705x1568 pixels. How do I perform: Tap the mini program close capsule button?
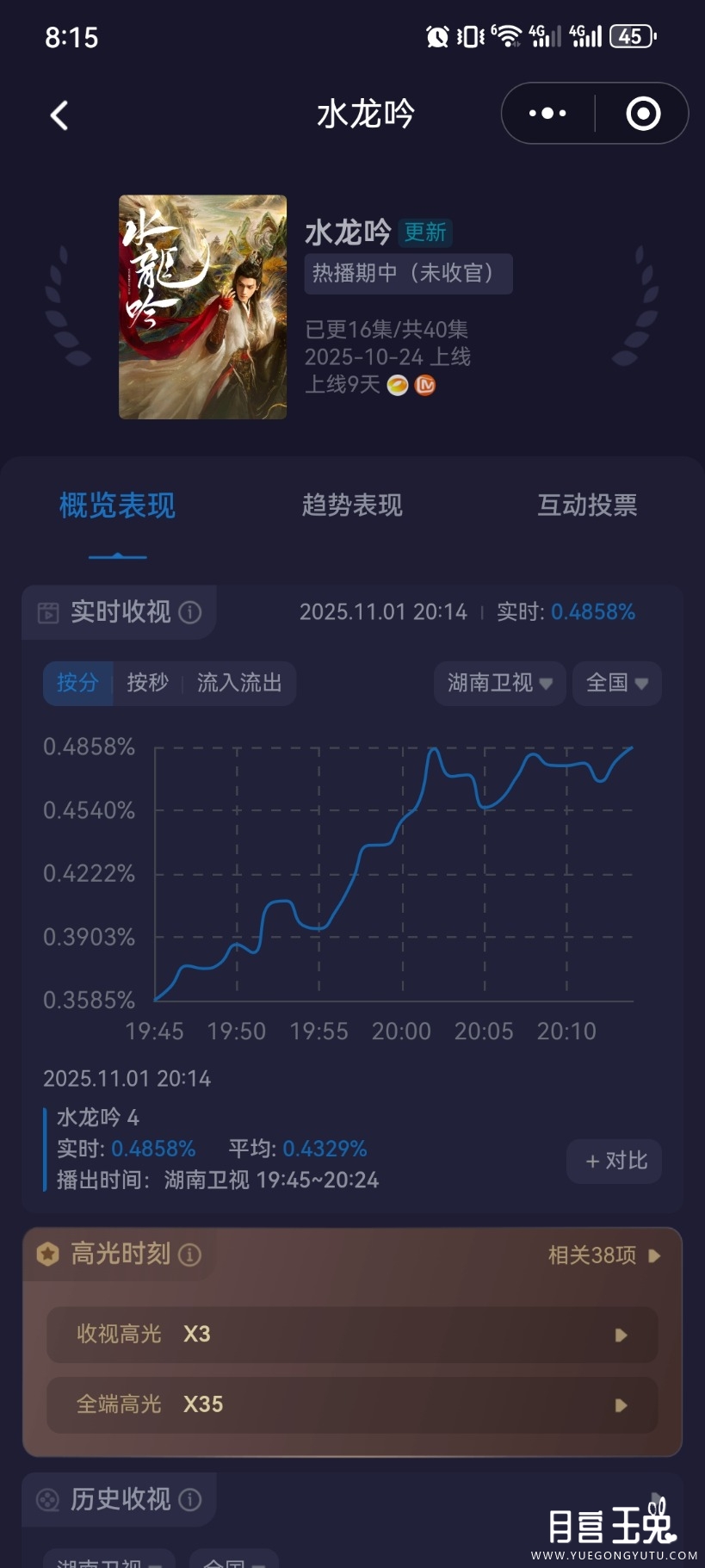point(642,113)
